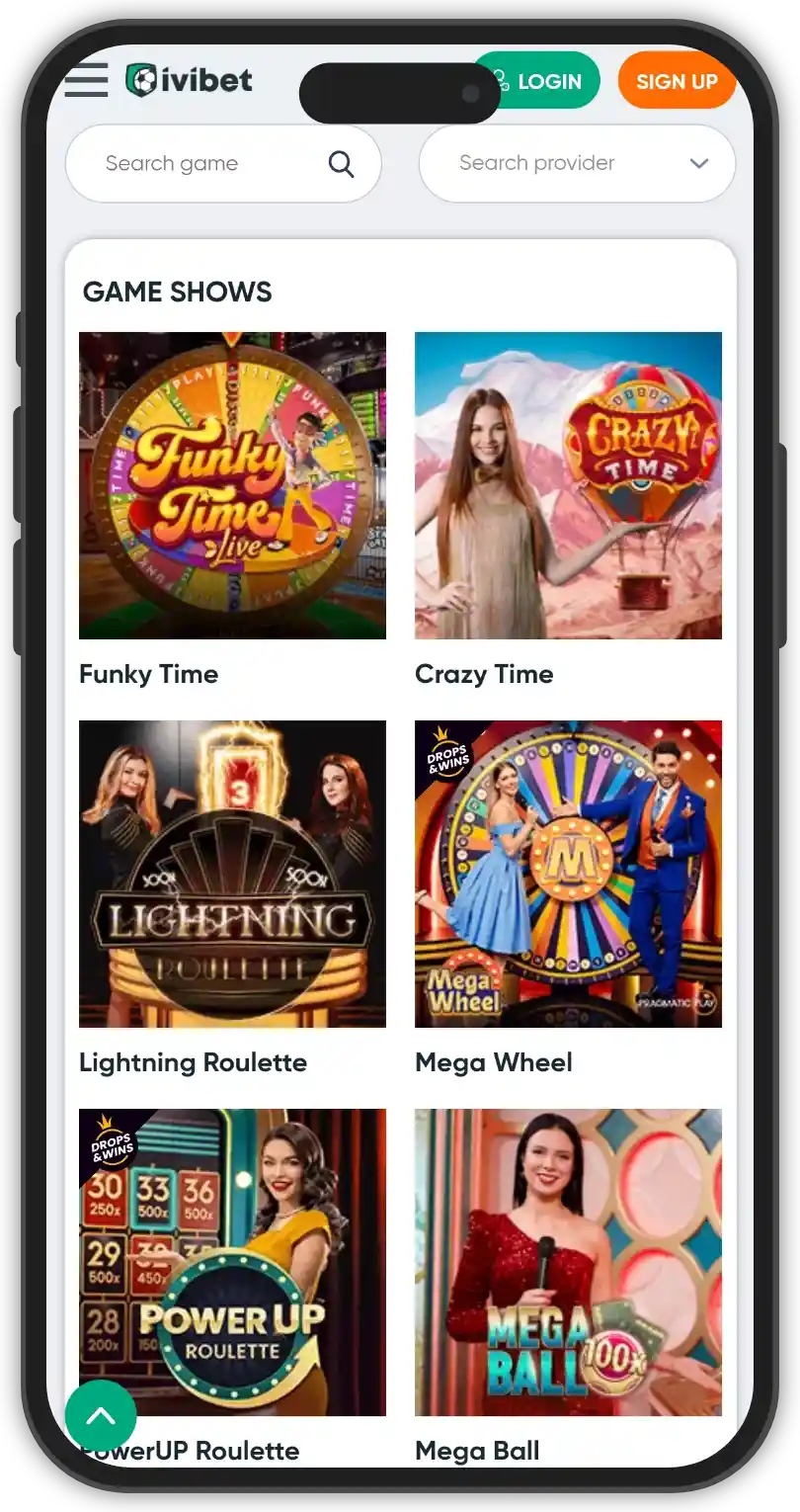The height and width of the screenshot is (1512, 800).
Task: Open the Mega Ball game
Action: pos(568,1262)
